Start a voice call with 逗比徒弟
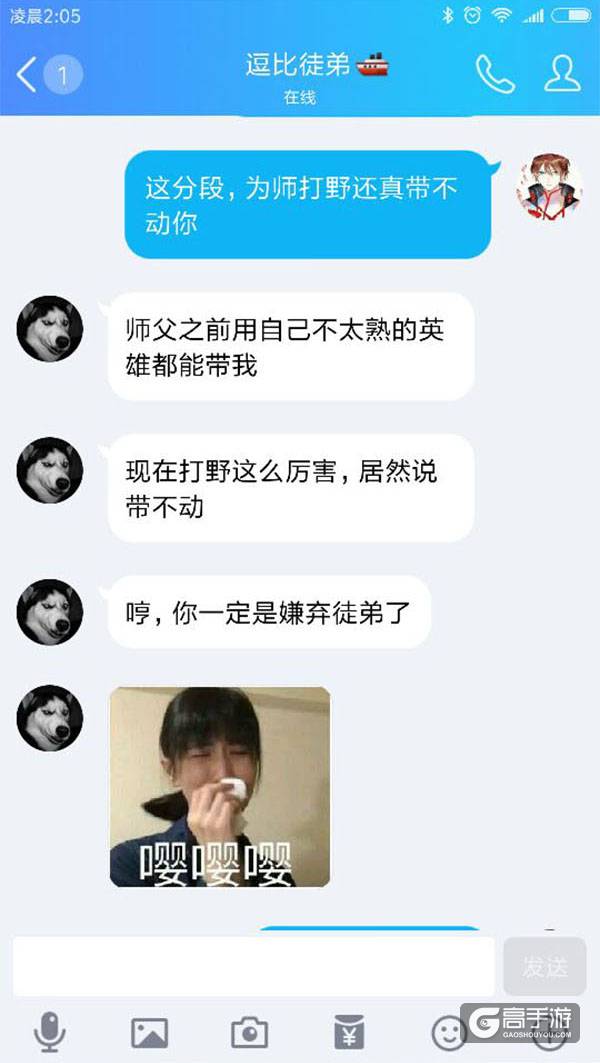 (x=494, y=74)
